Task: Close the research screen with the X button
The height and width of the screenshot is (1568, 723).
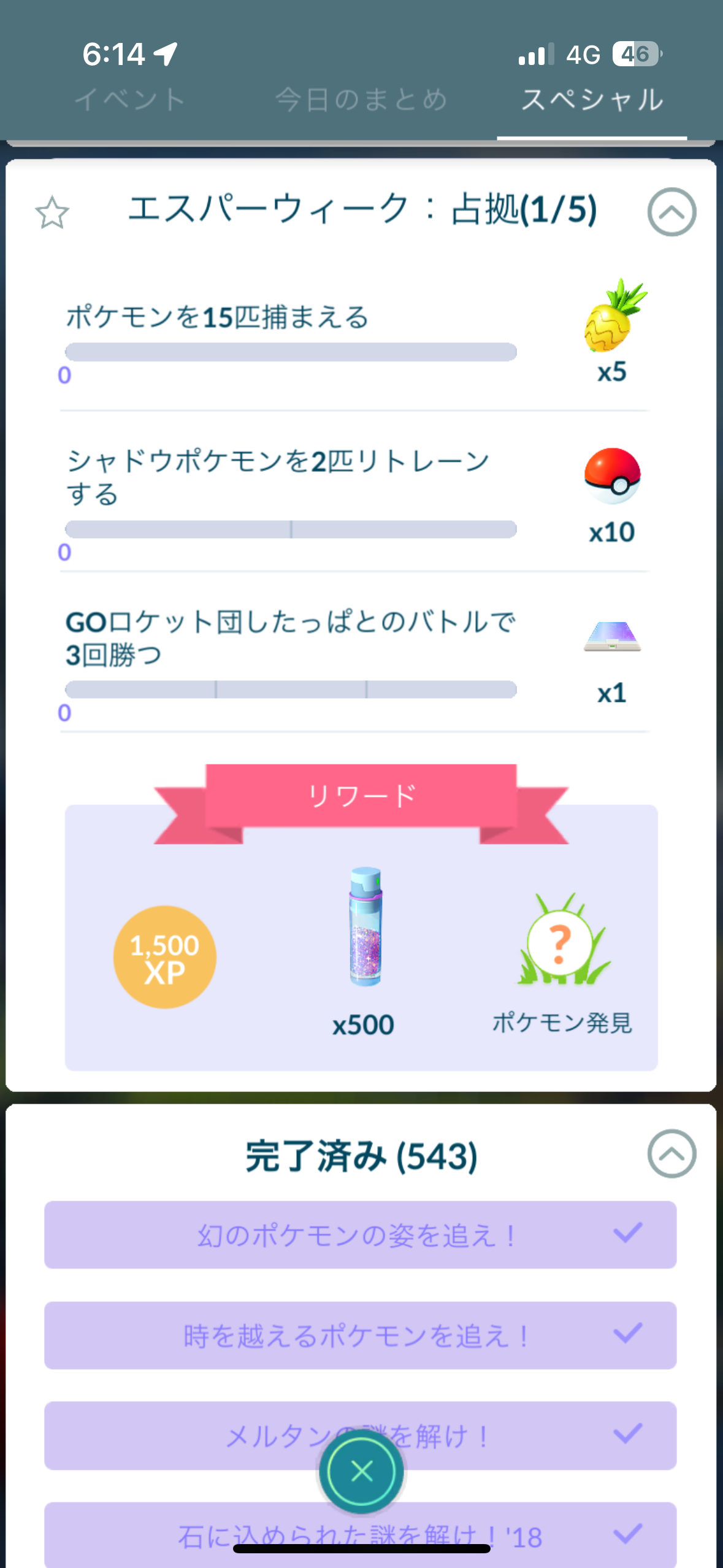Action: coord(361,1471)
